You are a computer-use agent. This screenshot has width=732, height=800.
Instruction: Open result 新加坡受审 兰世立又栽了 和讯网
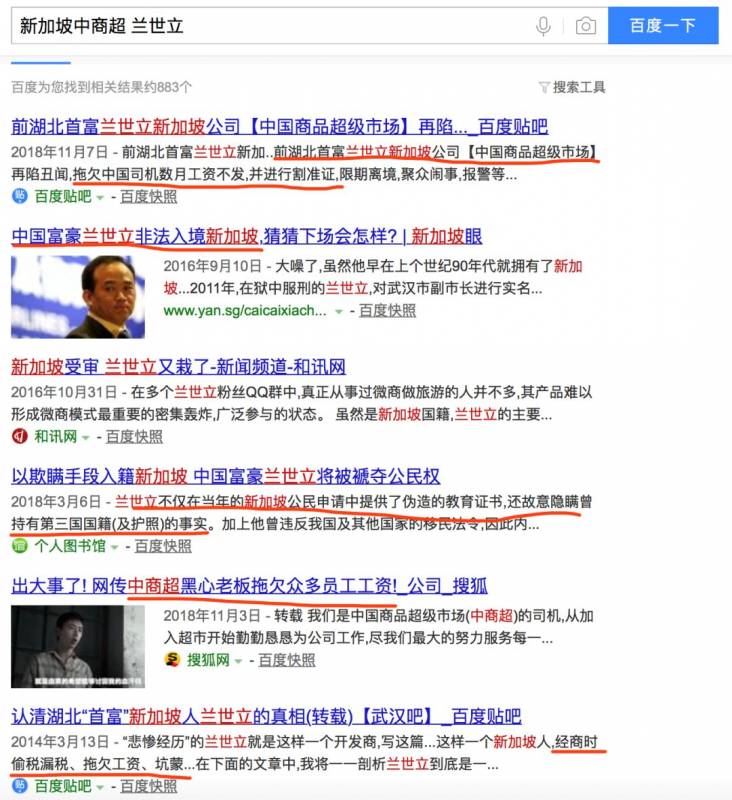point(178,366)
